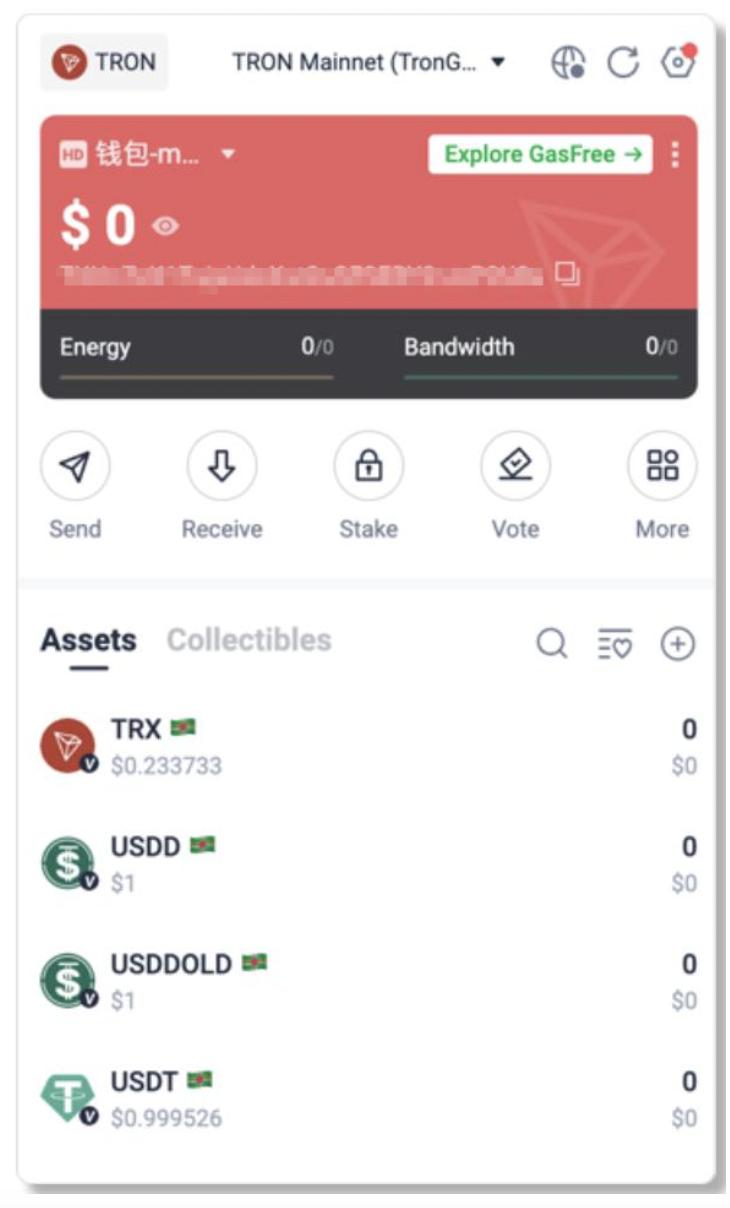Add a new asset with the plus icon

pos(678,644)
